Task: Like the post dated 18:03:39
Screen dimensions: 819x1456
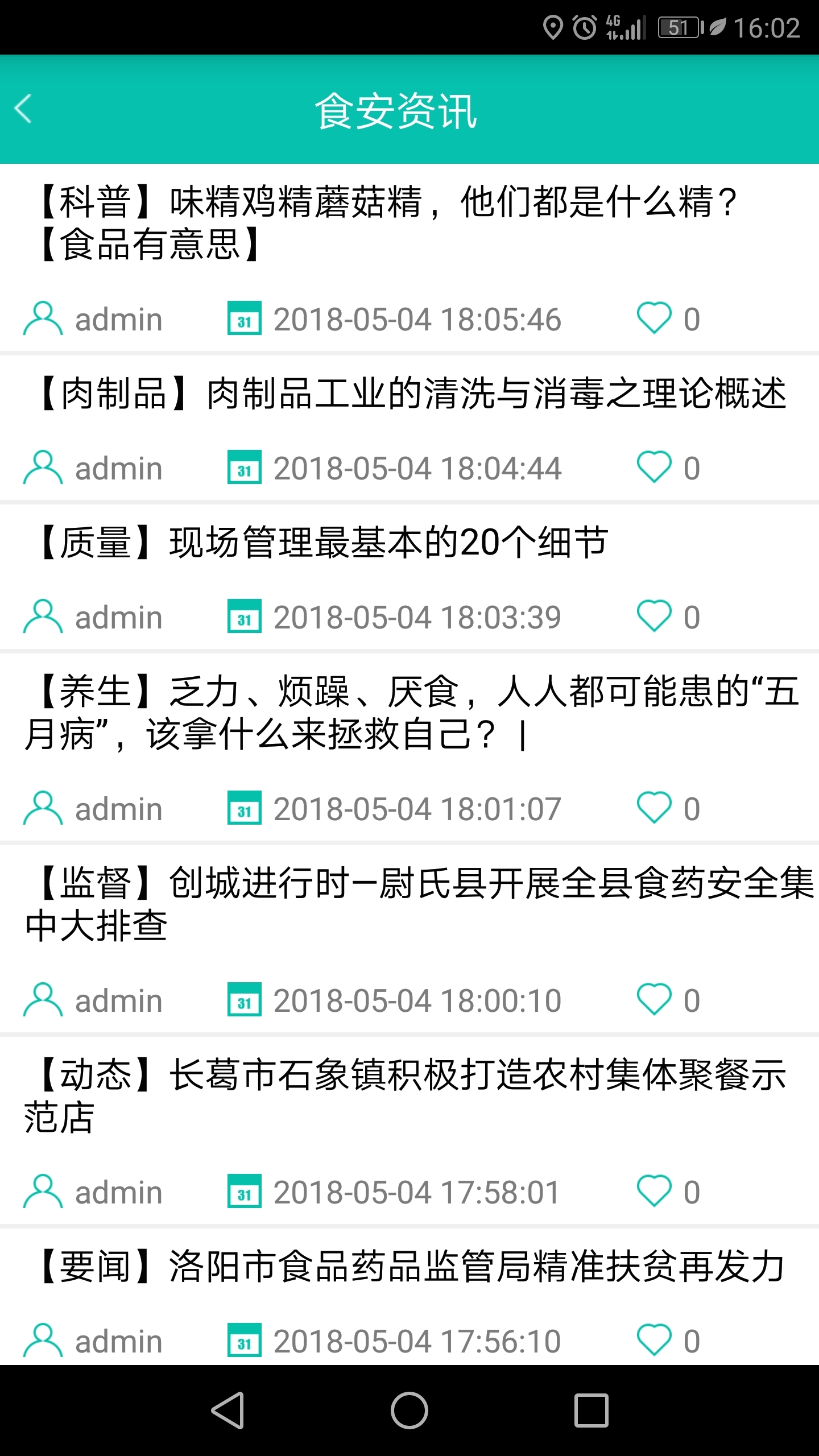Action: [x=654, y=616]
